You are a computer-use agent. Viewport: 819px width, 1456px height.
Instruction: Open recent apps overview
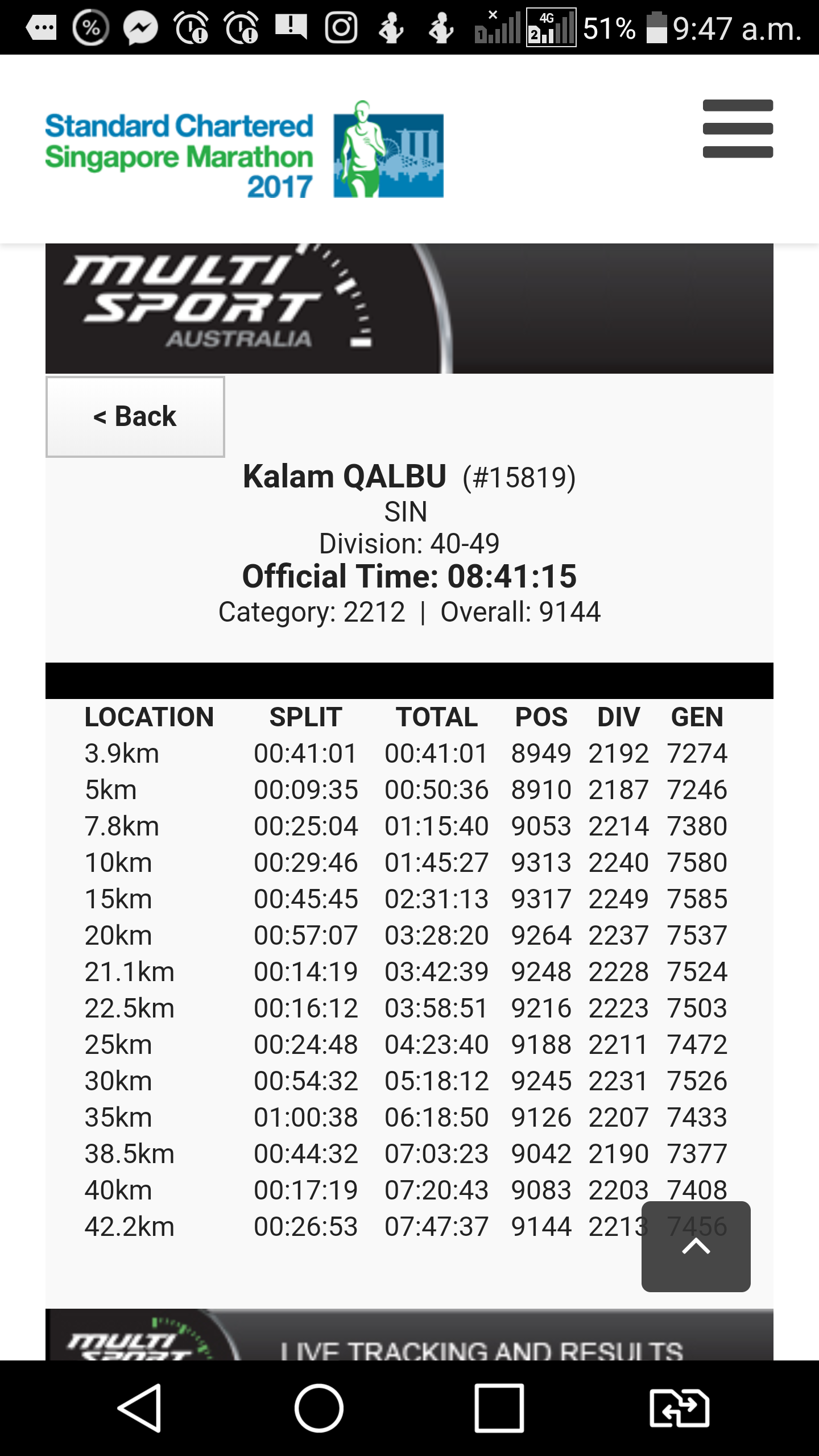(x=499, y=1408)
